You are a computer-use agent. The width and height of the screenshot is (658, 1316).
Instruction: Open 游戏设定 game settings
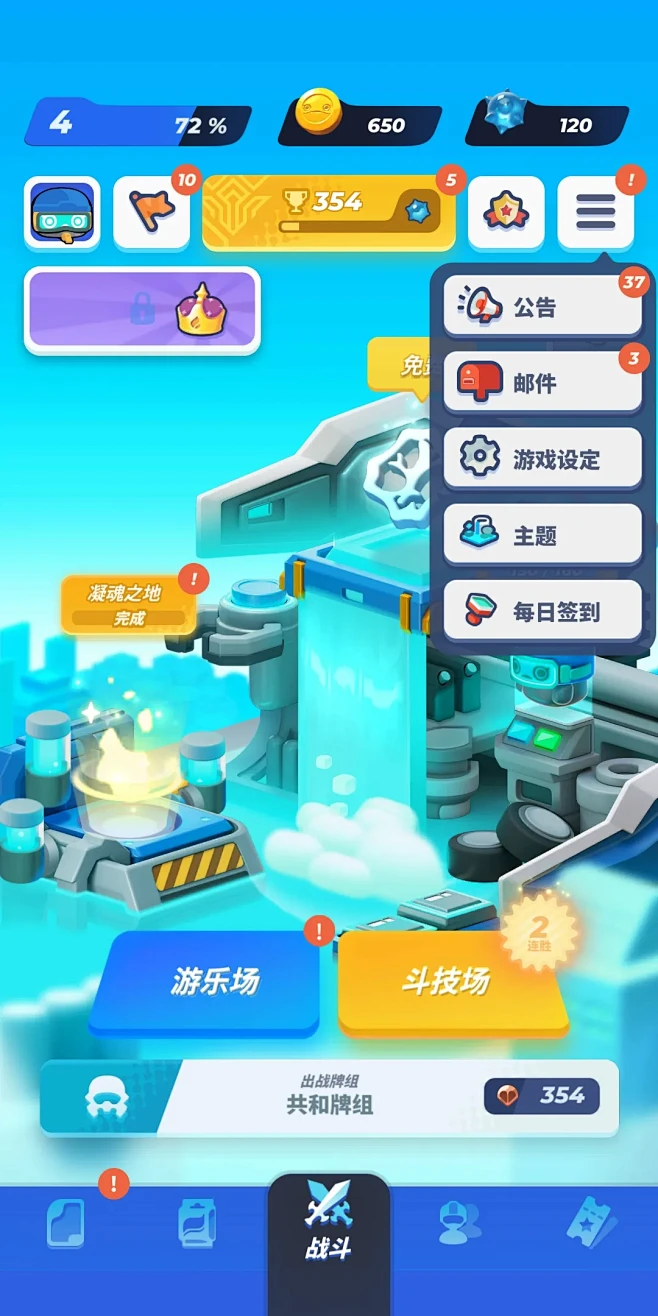point(542,458)
